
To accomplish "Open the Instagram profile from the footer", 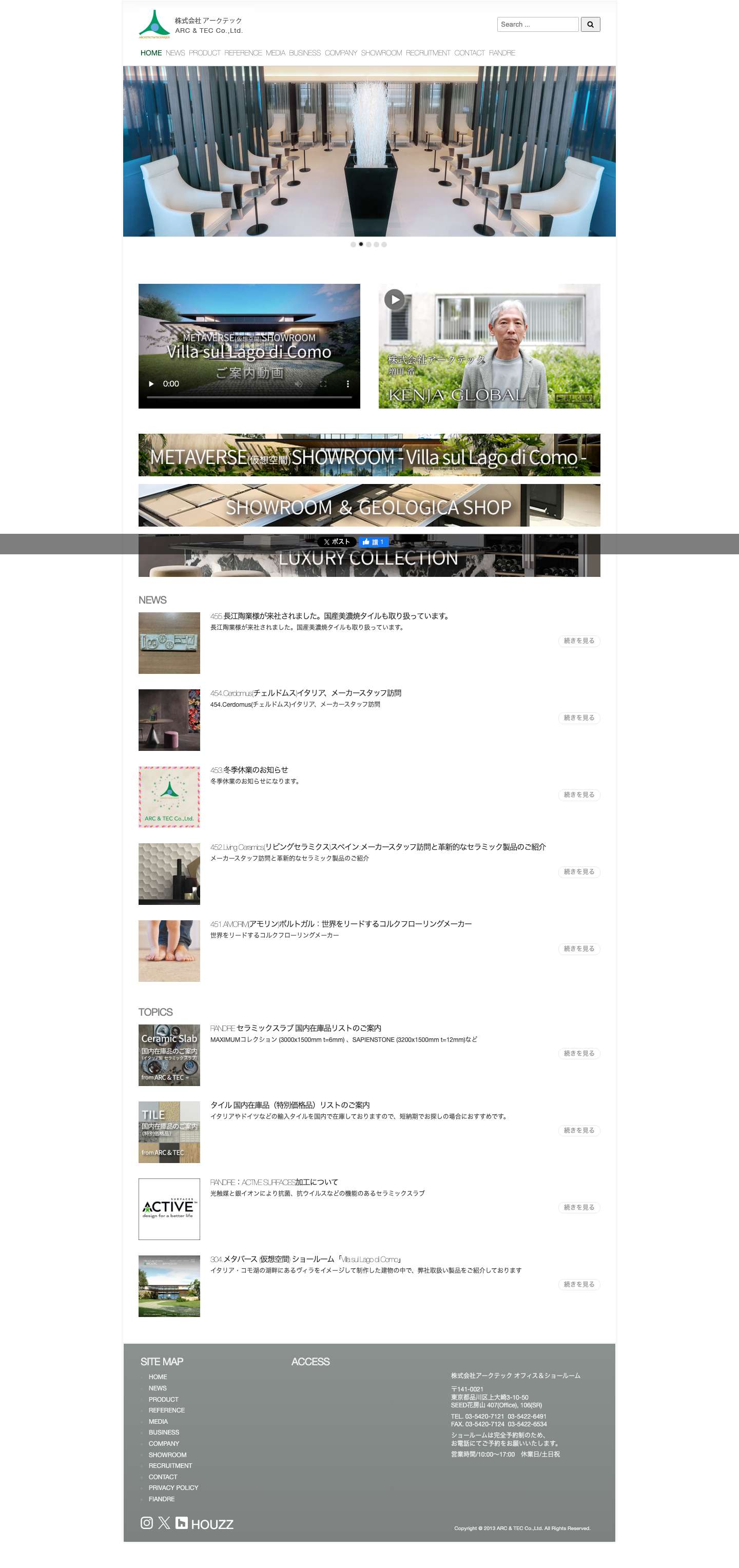I will (147, 1523).
